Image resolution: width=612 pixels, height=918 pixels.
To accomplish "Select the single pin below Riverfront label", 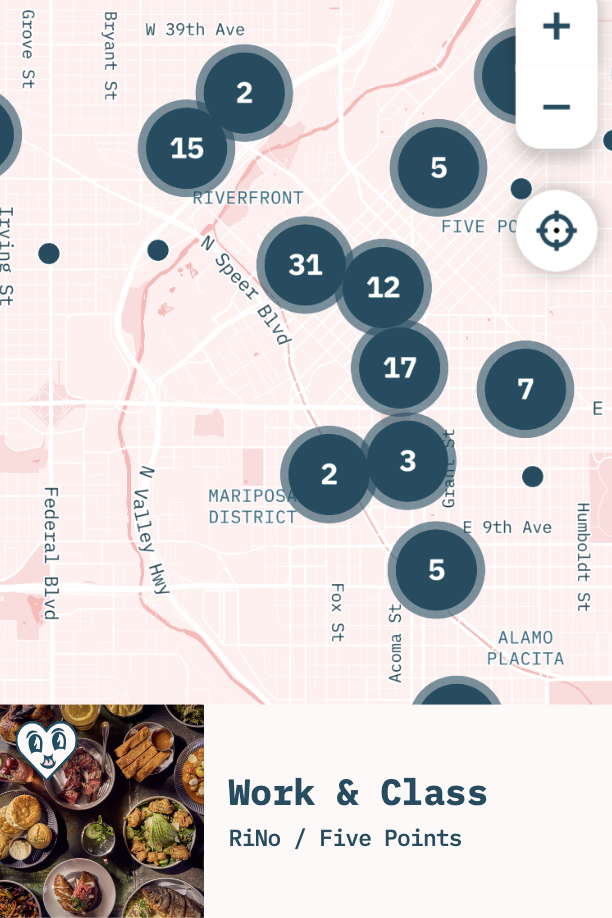I will (x=158, y=250).
